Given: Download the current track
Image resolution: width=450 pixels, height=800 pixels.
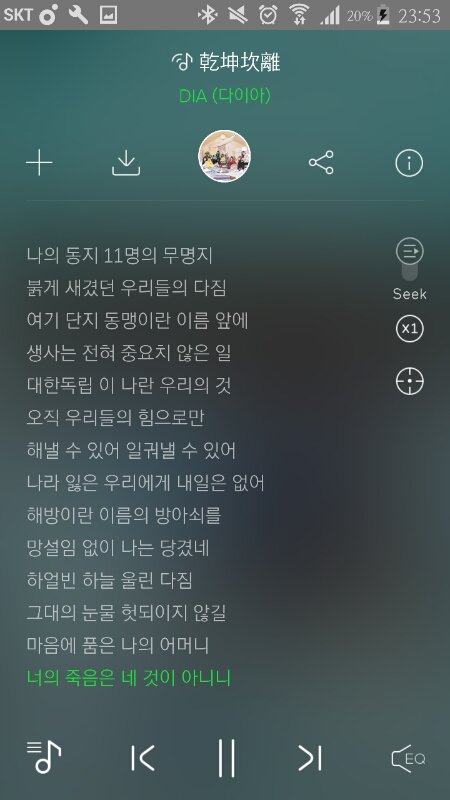Looking at the screenshot, I should point(126,163).
